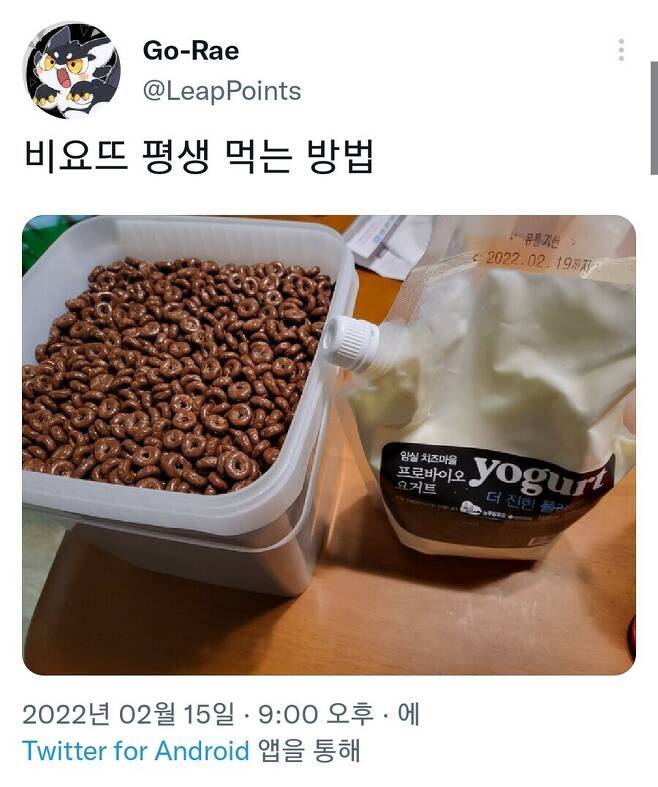Screen dimensions: 658x787
Task: View the cereal and yogurt photo
Action: [x=329, y=445]
